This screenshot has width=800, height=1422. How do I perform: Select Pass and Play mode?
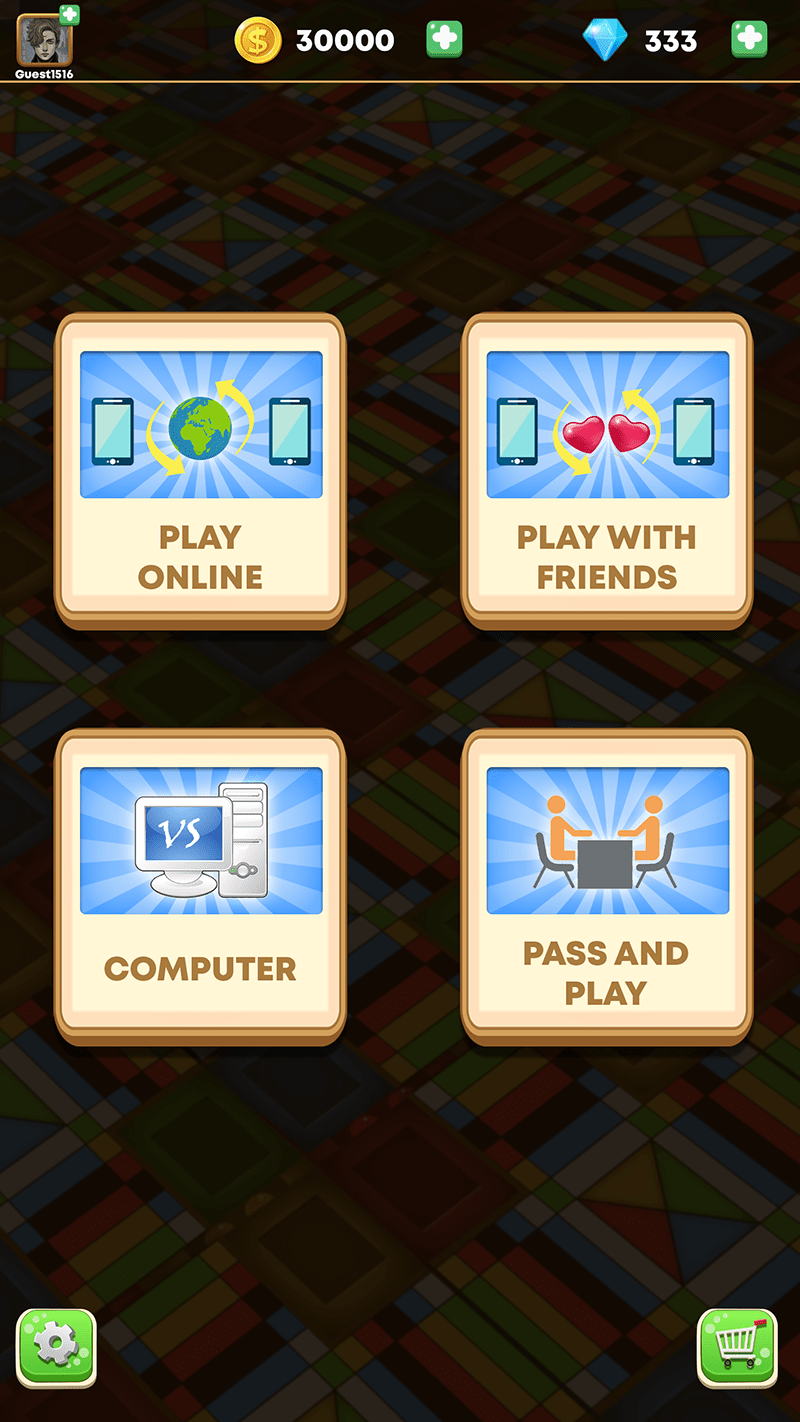coord(607,885)
